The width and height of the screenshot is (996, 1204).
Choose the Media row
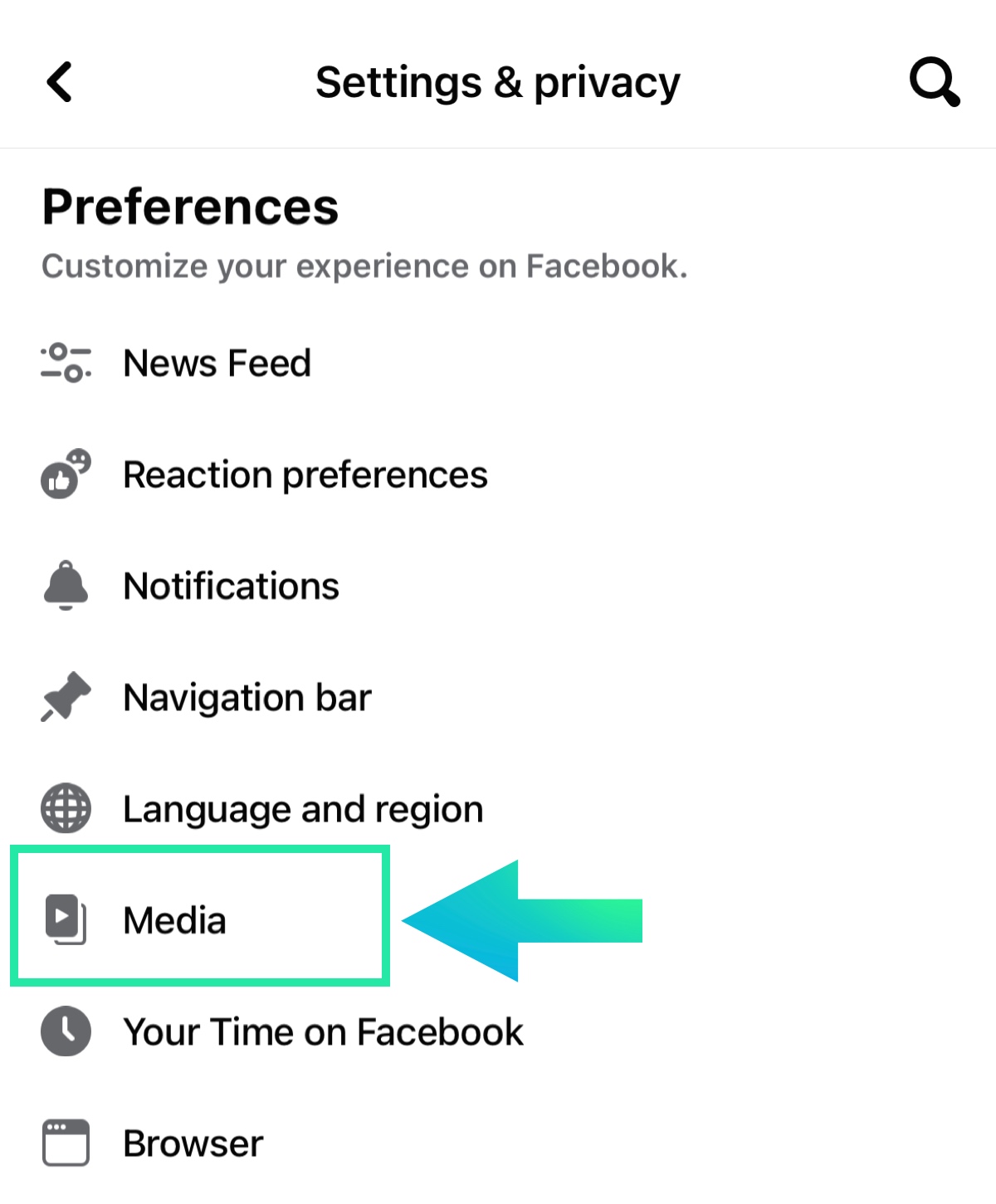click(x=174, y=920)
